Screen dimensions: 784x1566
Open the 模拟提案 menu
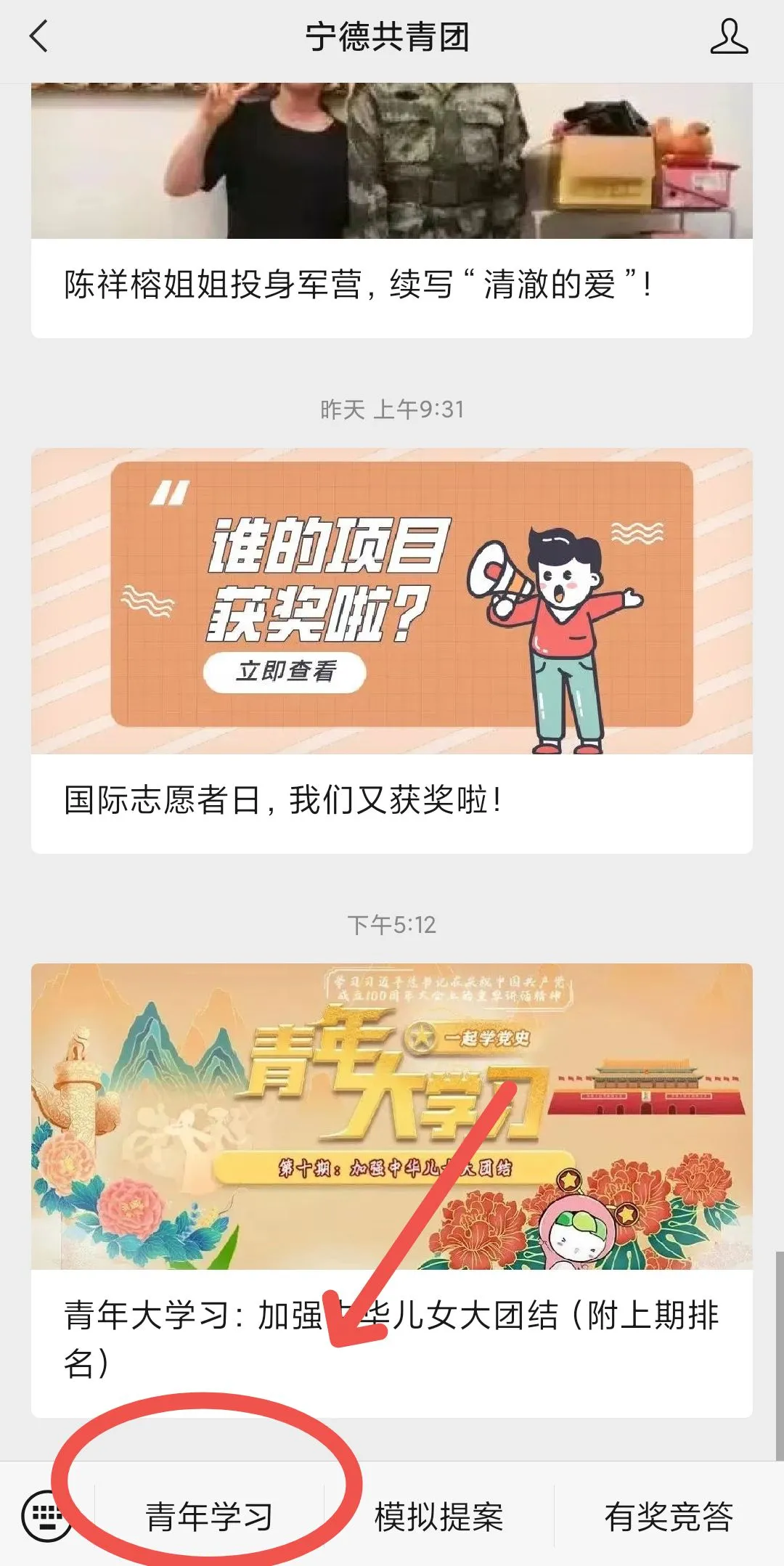pyautogui.click(x=438, y=1517)
